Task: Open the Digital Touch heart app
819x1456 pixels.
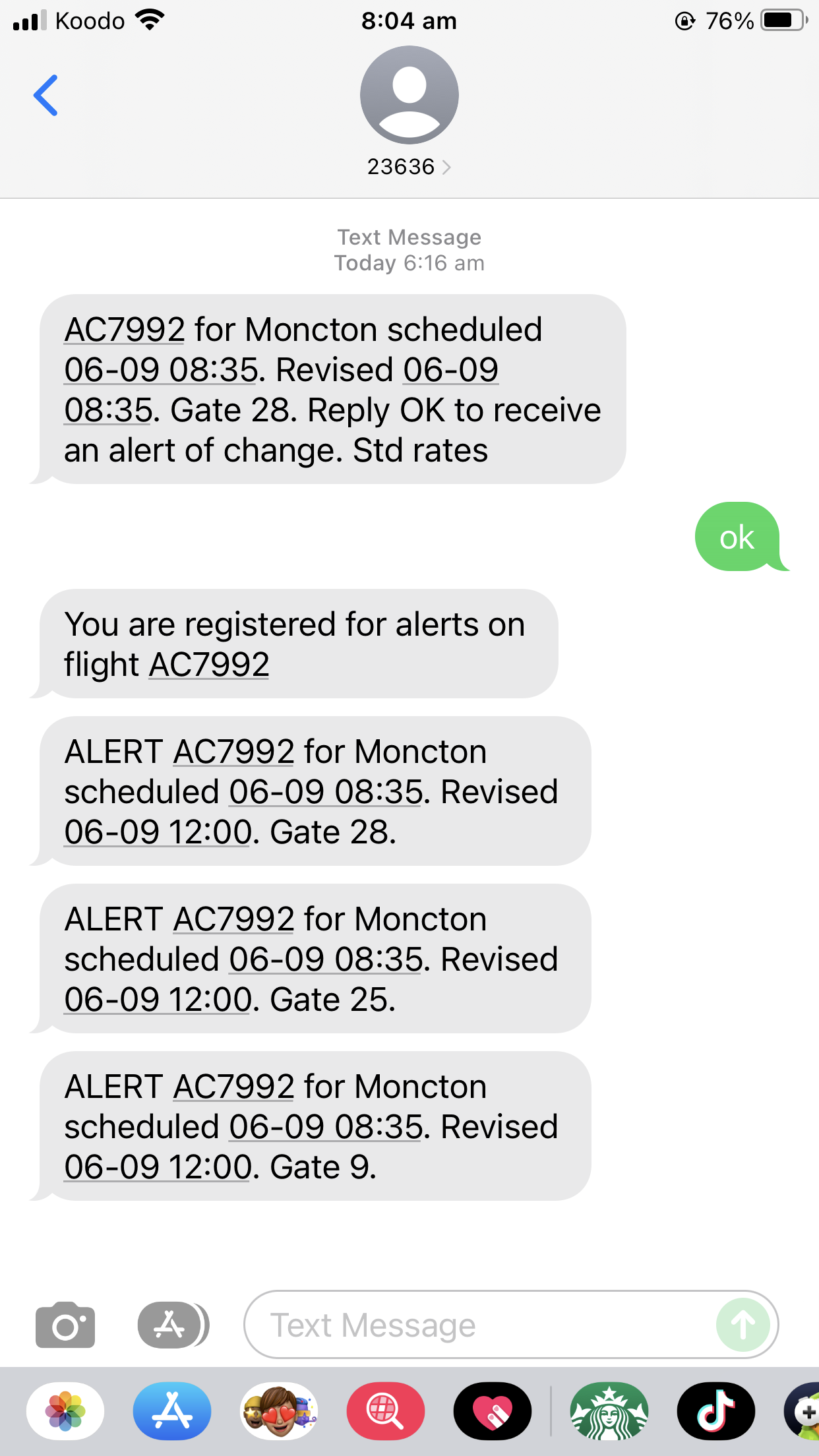Action: [x=493, y=1411]
